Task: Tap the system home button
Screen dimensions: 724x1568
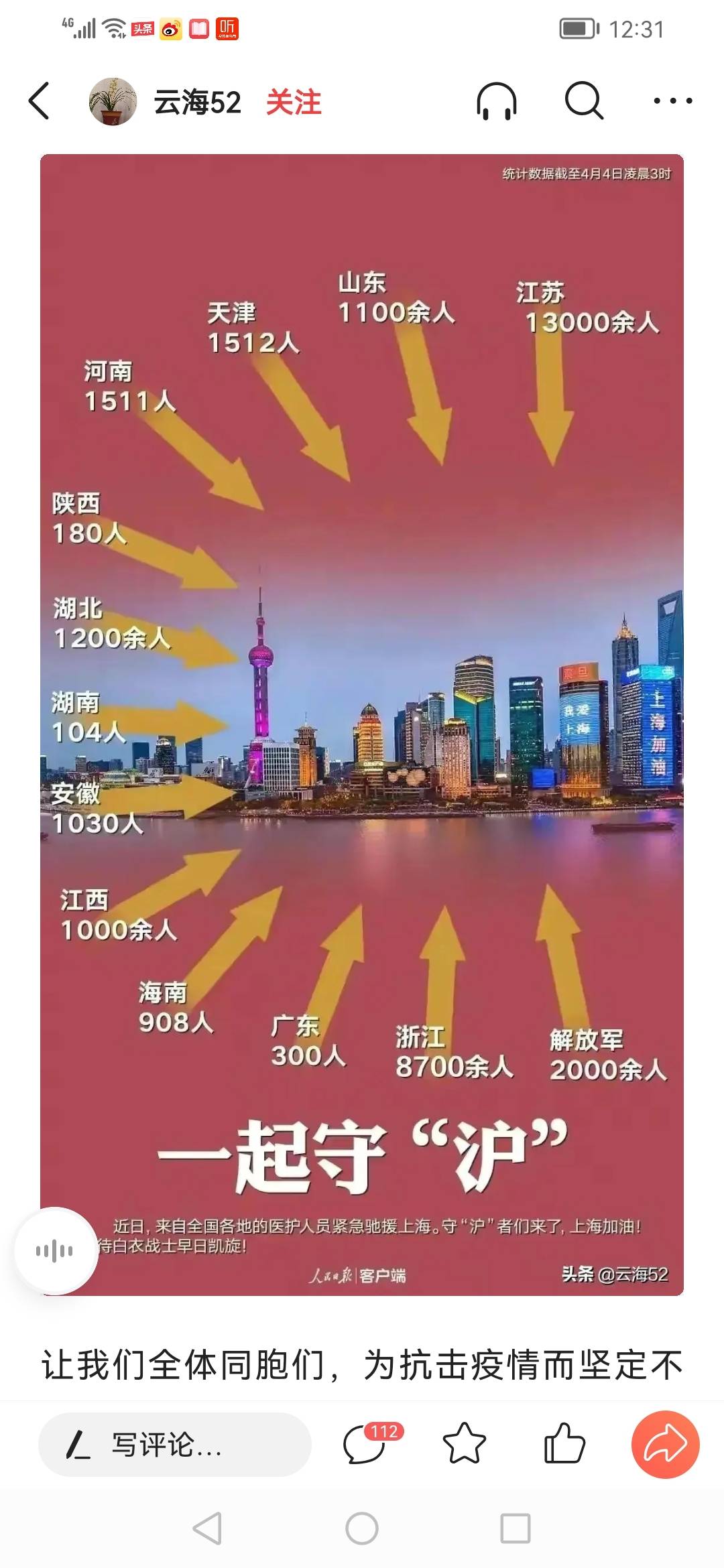Action: pos(362,1528)
